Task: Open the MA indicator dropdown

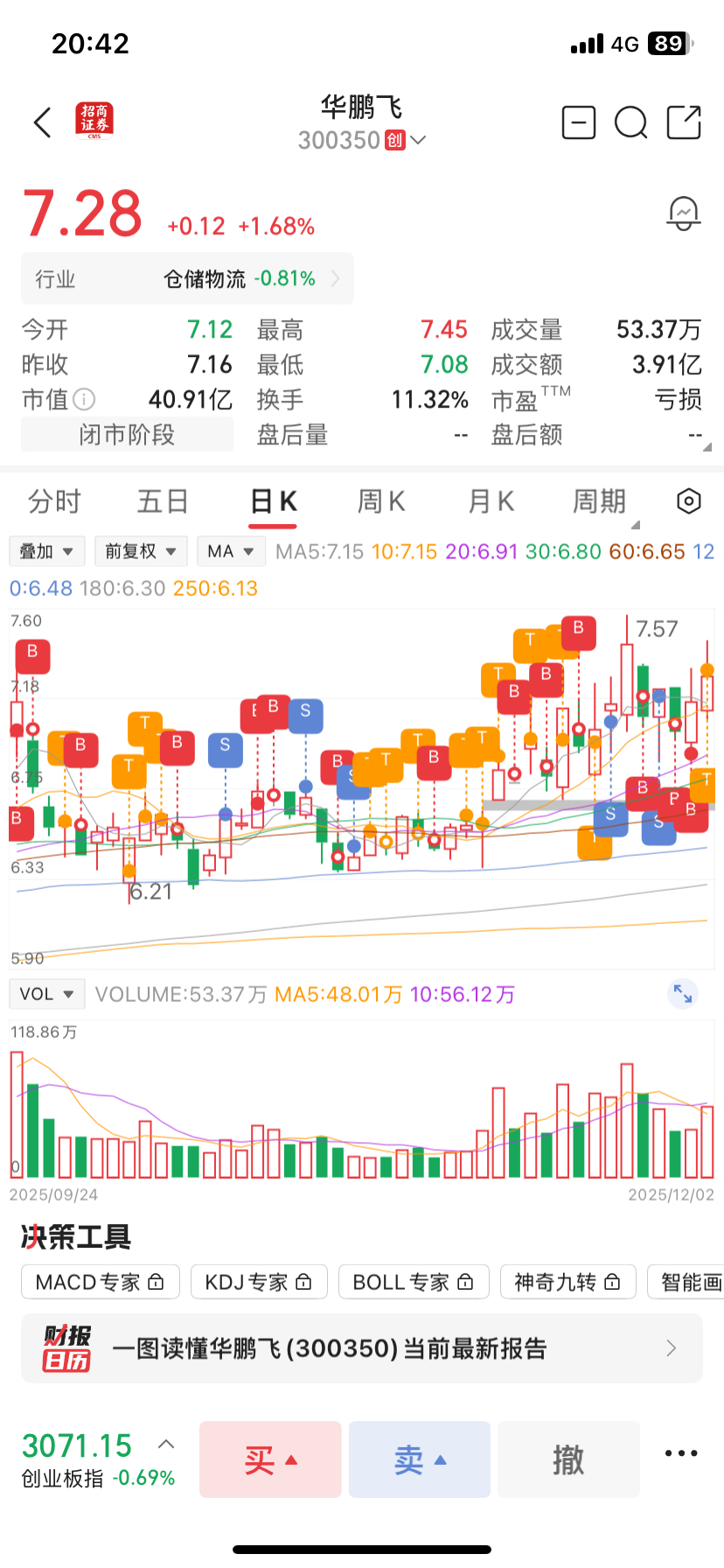Action: pyautogui.click(x=230, y=551)
